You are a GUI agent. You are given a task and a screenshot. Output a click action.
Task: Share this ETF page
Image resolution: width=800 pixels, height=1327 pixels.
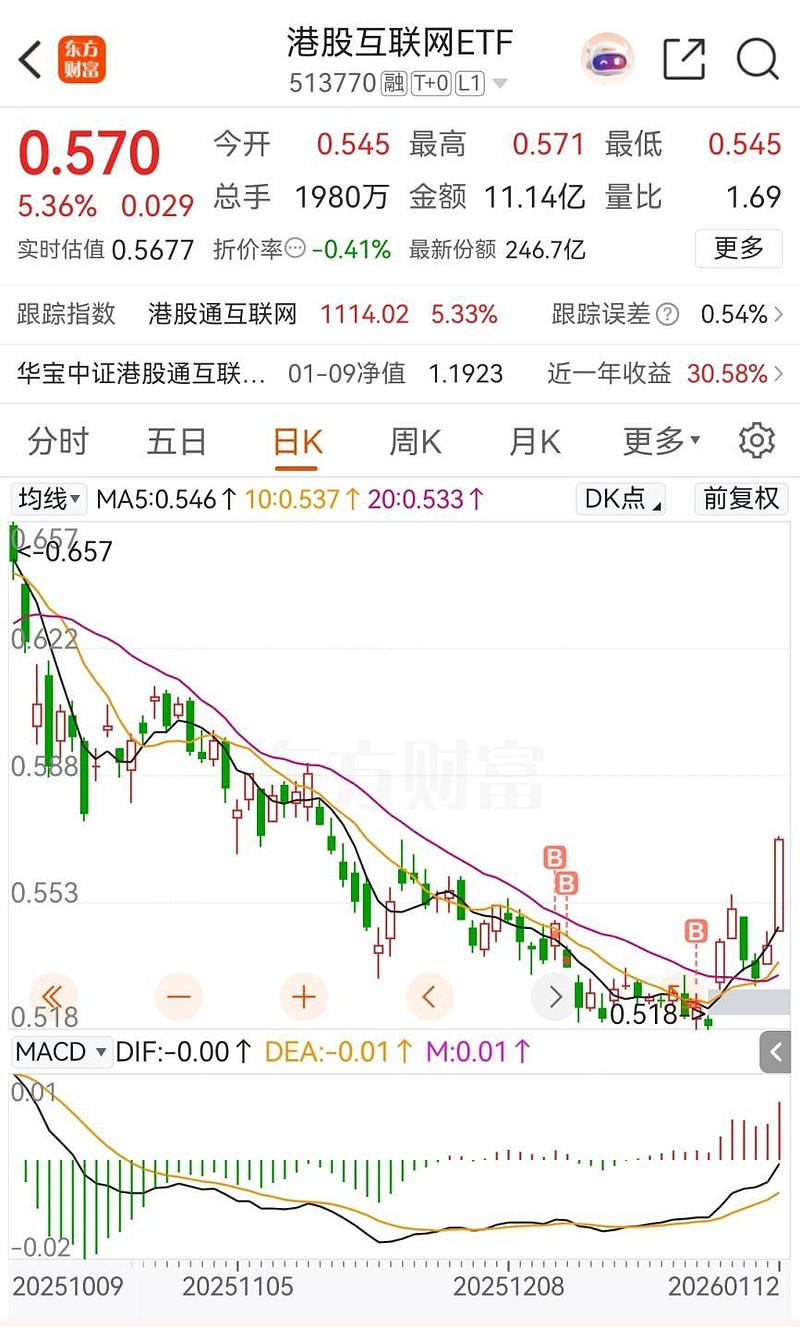(684, 59)
